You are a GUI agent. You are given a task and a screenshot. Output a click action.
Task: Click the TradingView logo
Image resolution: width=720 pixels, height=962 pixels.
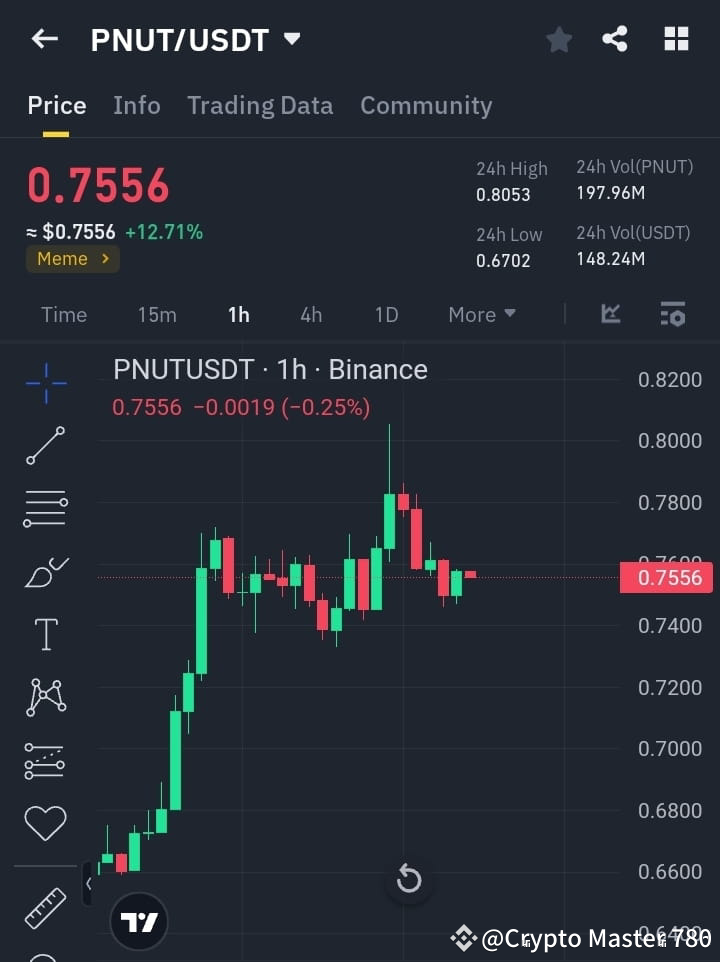[x=139, y=921]
